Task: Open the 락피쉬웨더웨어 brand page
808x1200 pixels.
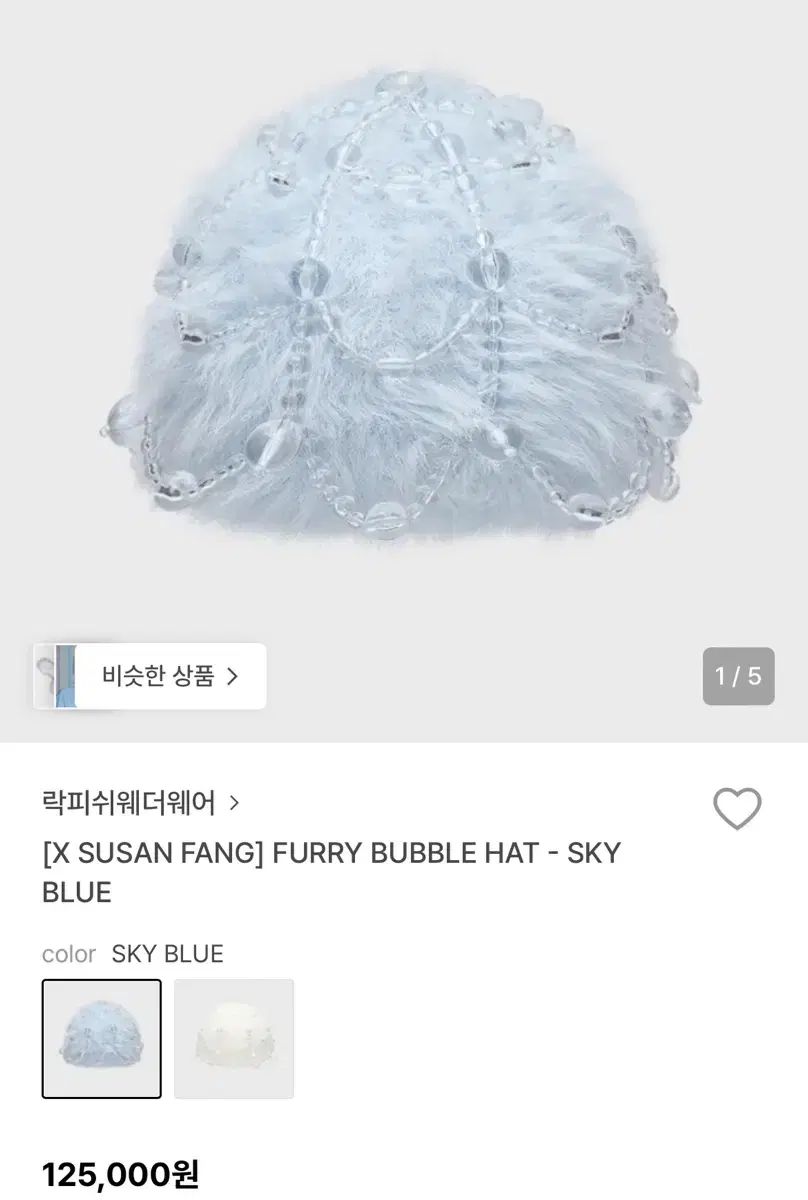Action: coord(140,802)
